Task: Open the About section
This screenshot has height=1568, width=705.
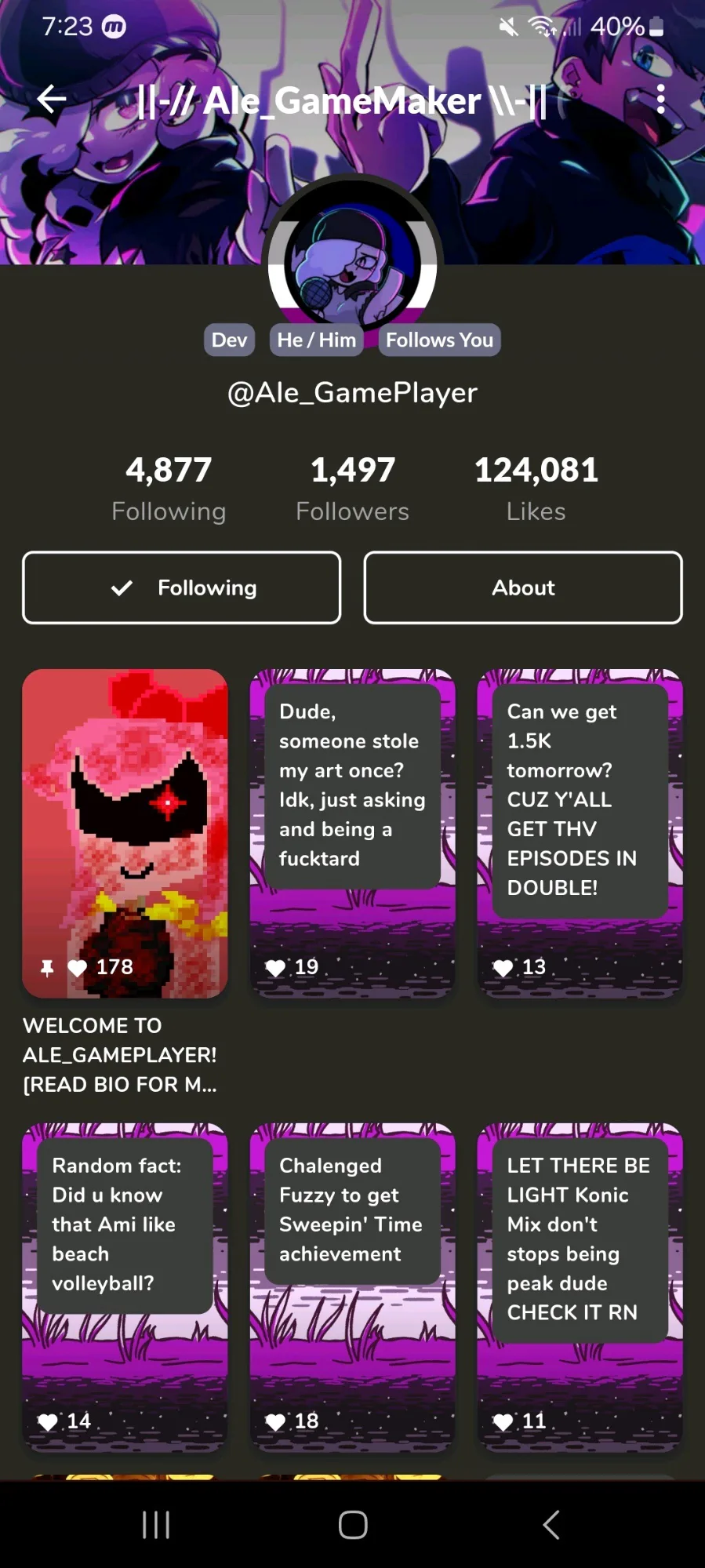Action: point(523,588)
